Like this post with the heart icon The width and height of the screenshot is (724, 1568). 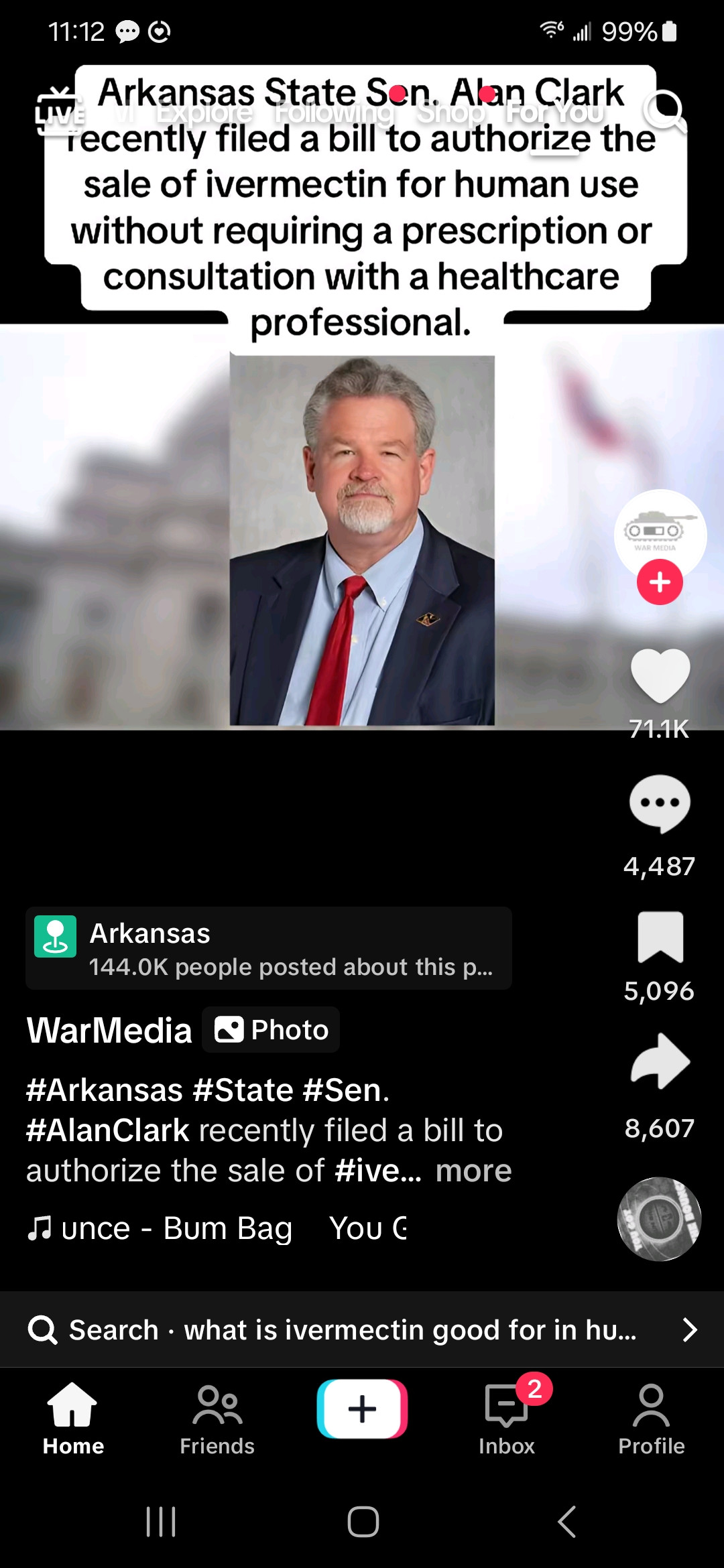tap(660, 675)
